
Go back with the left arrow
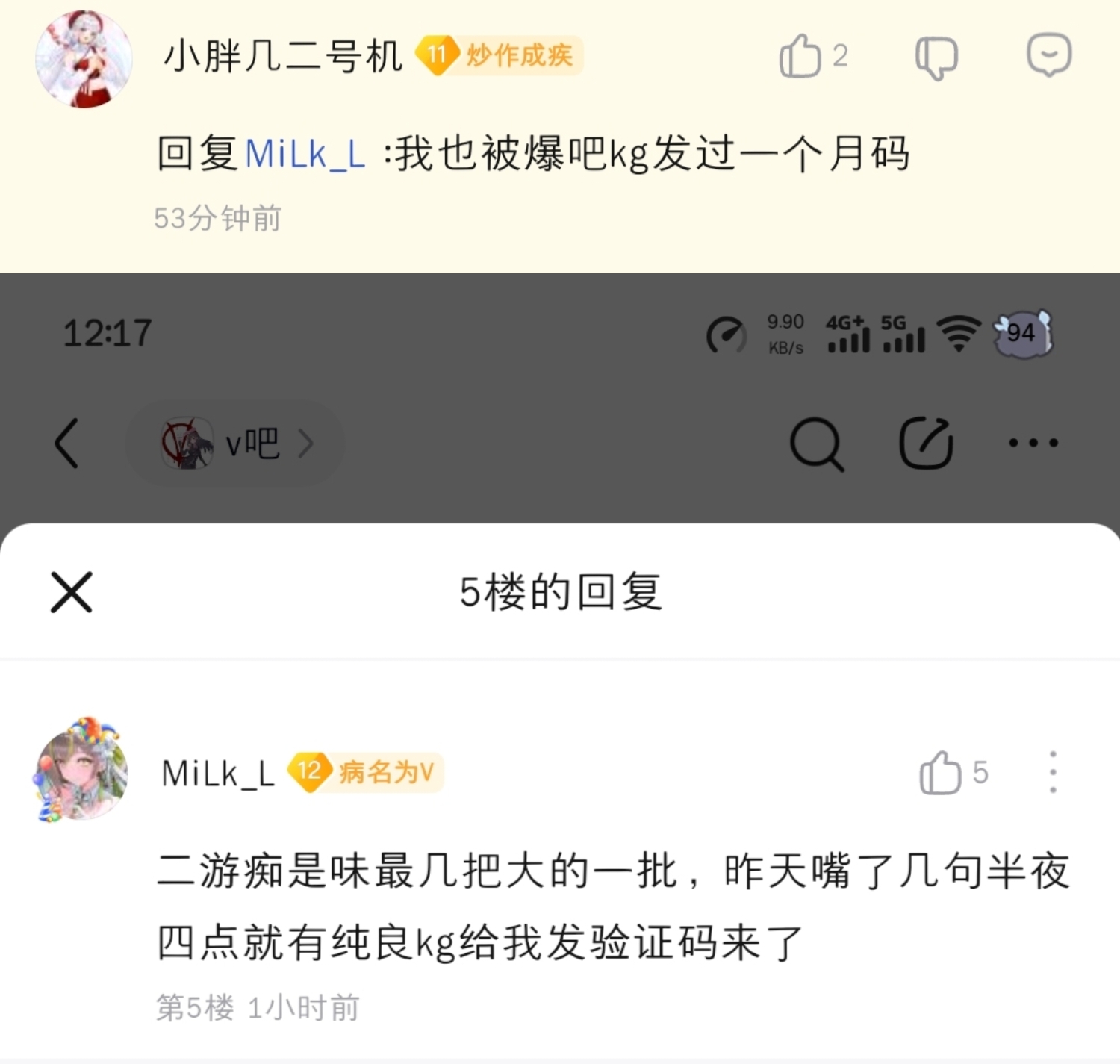pos(67,444)
